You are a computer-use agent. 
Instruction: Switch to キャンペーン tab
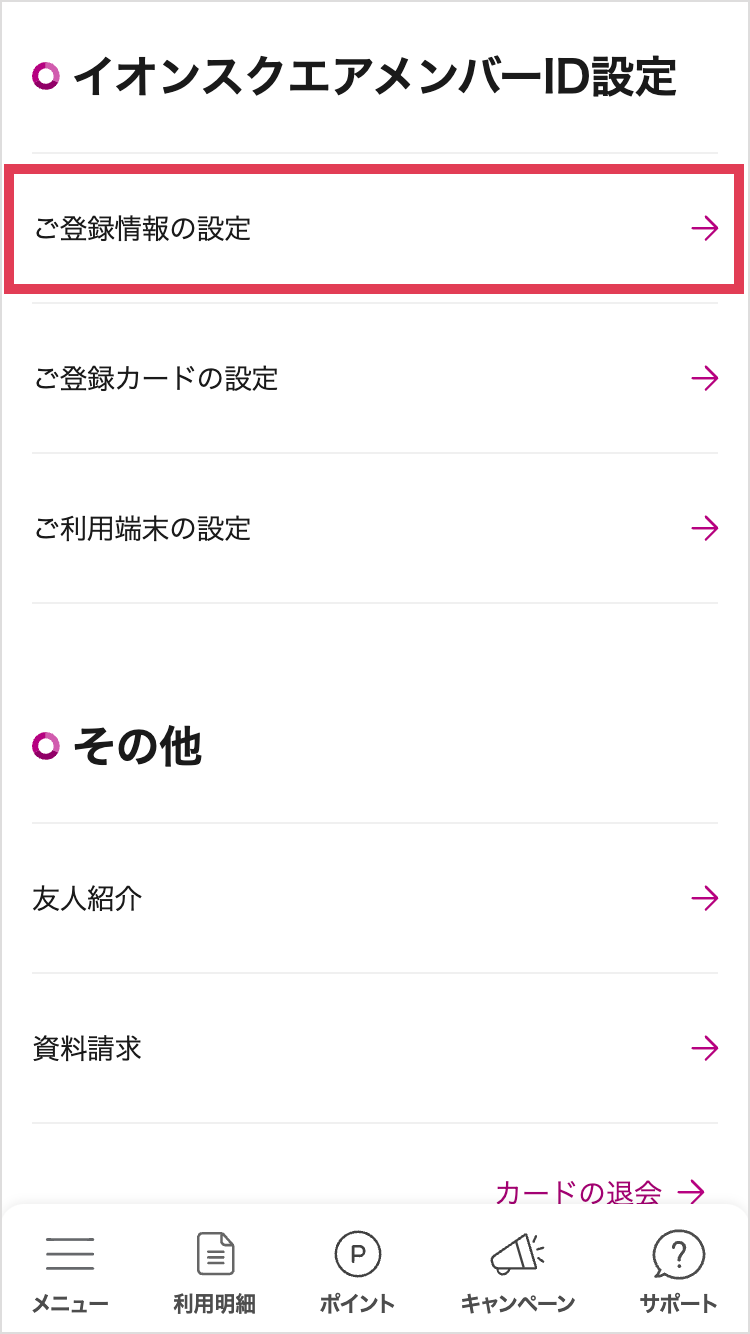(517, 1270)
